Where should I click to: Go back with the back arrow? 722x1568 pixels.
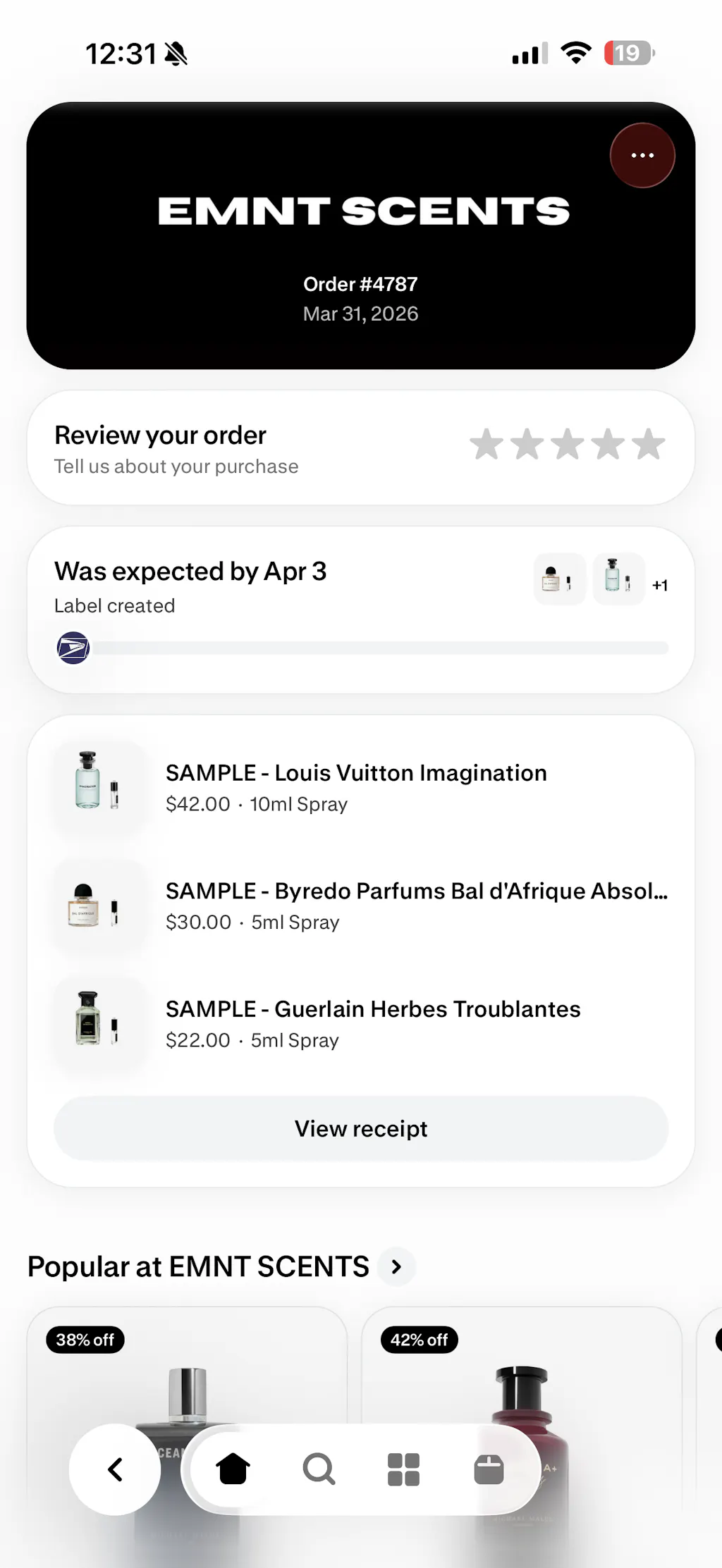point(115,1469)
